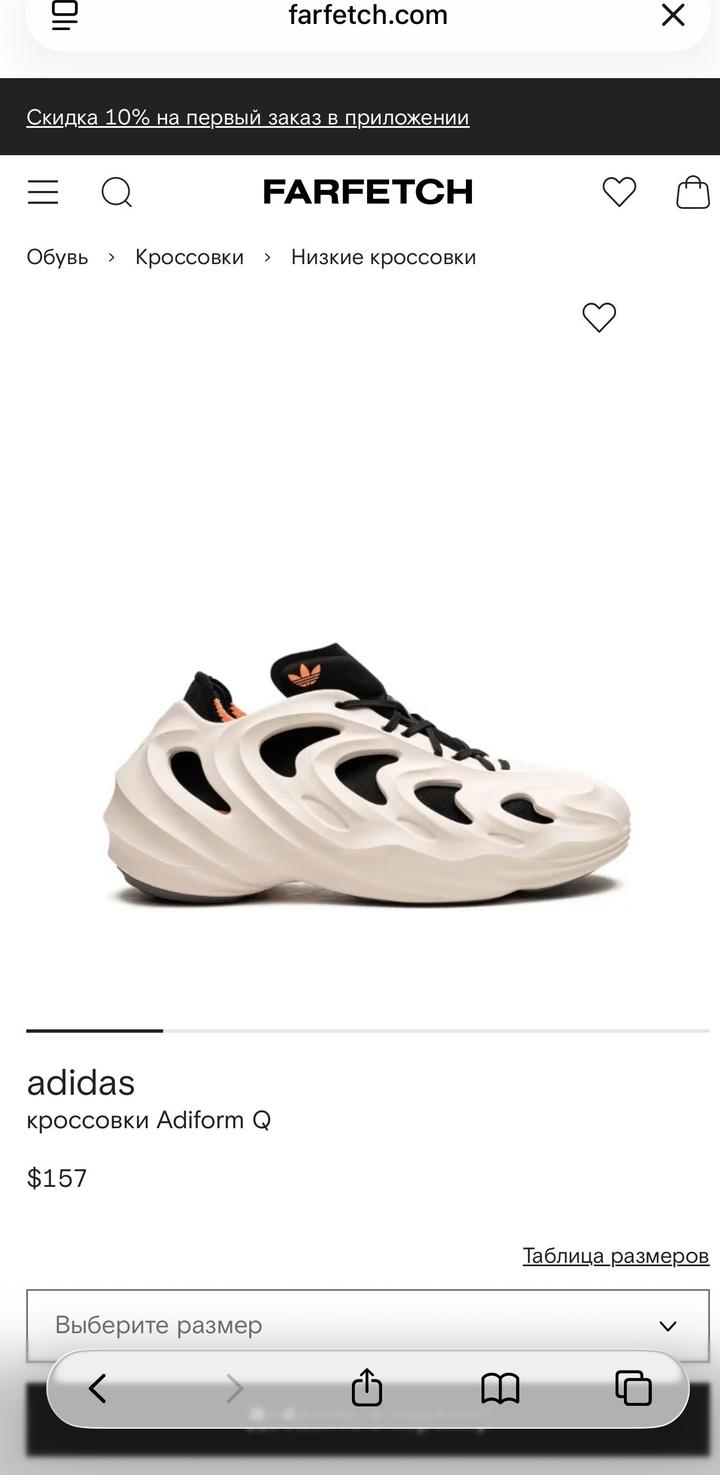Open the browser page options icon
Viewport: 720px width, 1475px height.
pyautogui.click(x=65, y=15)
